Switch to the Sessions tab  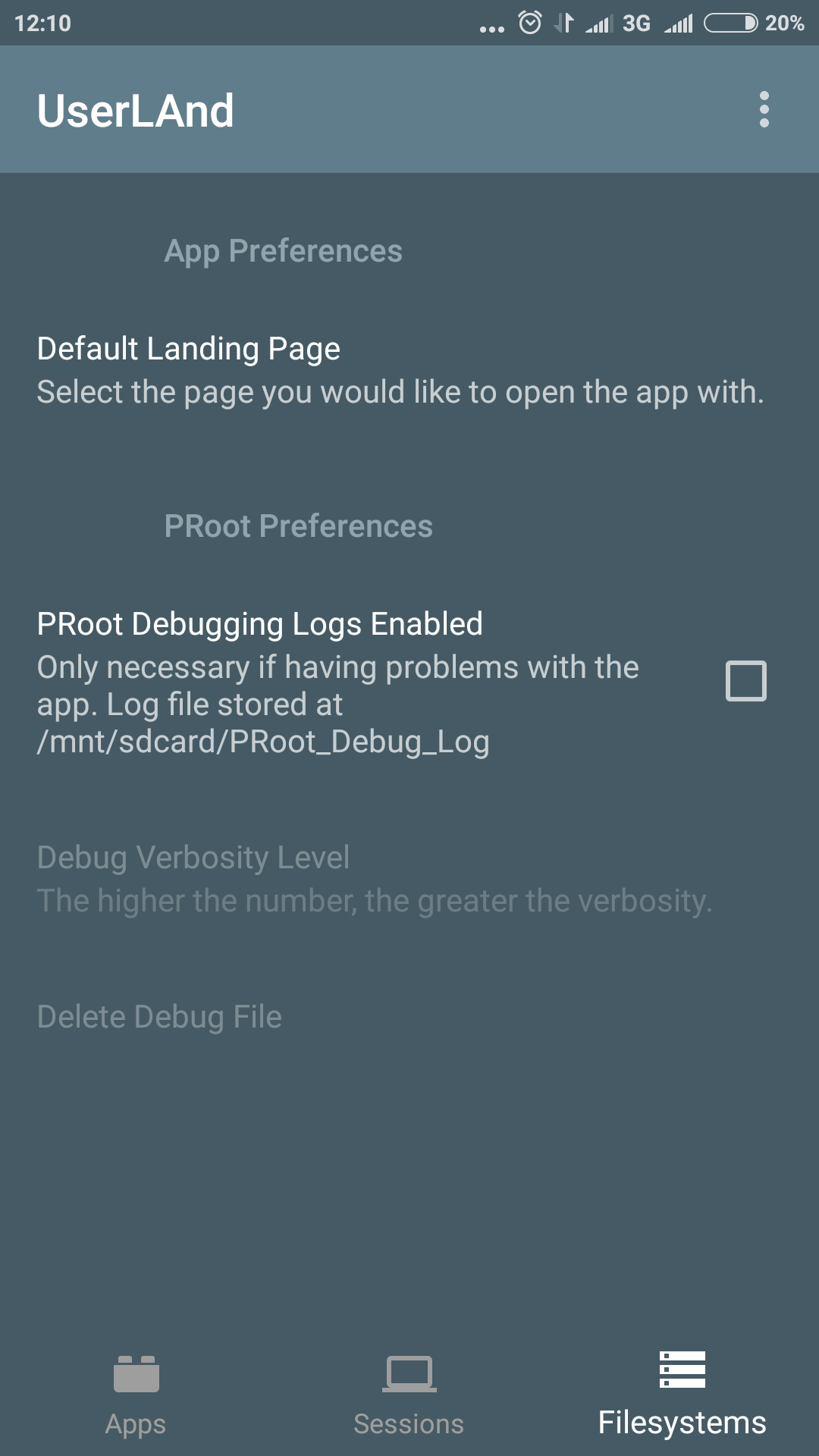tap(409, 1394)
